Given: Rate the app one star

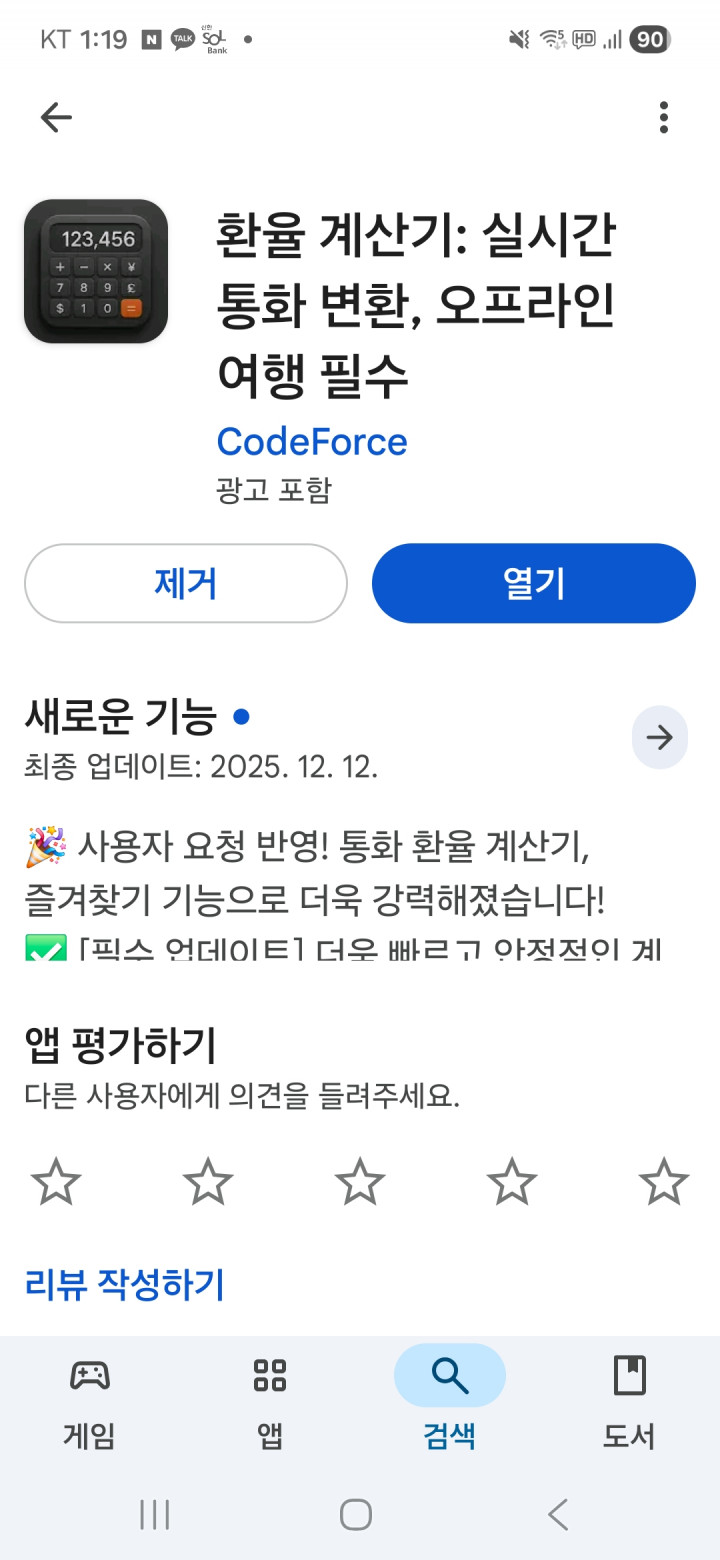Looking at the screenshot, I should point(56,1182).
